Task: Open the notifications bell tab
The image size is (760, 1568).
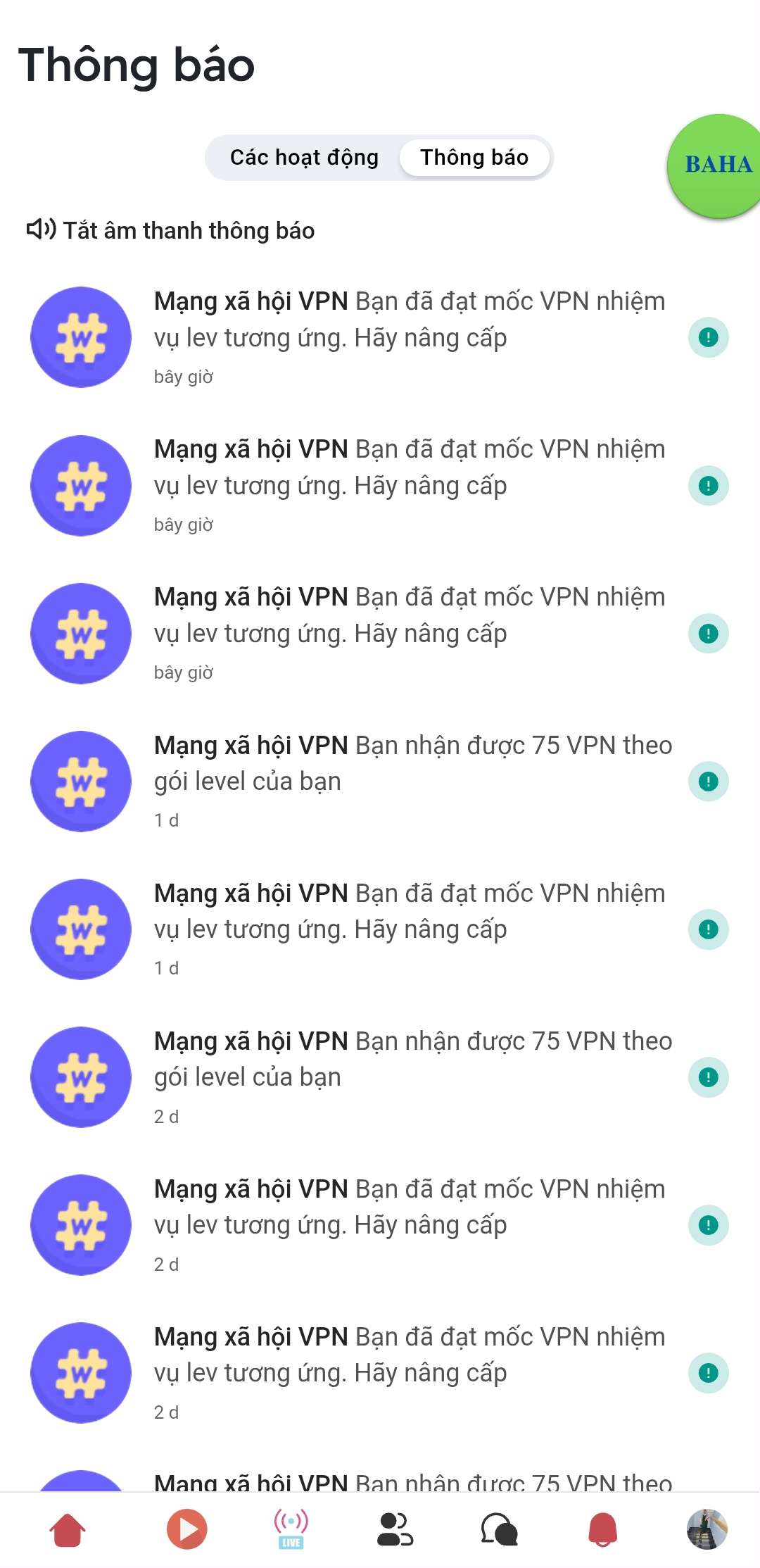Action: (602, 1530)
